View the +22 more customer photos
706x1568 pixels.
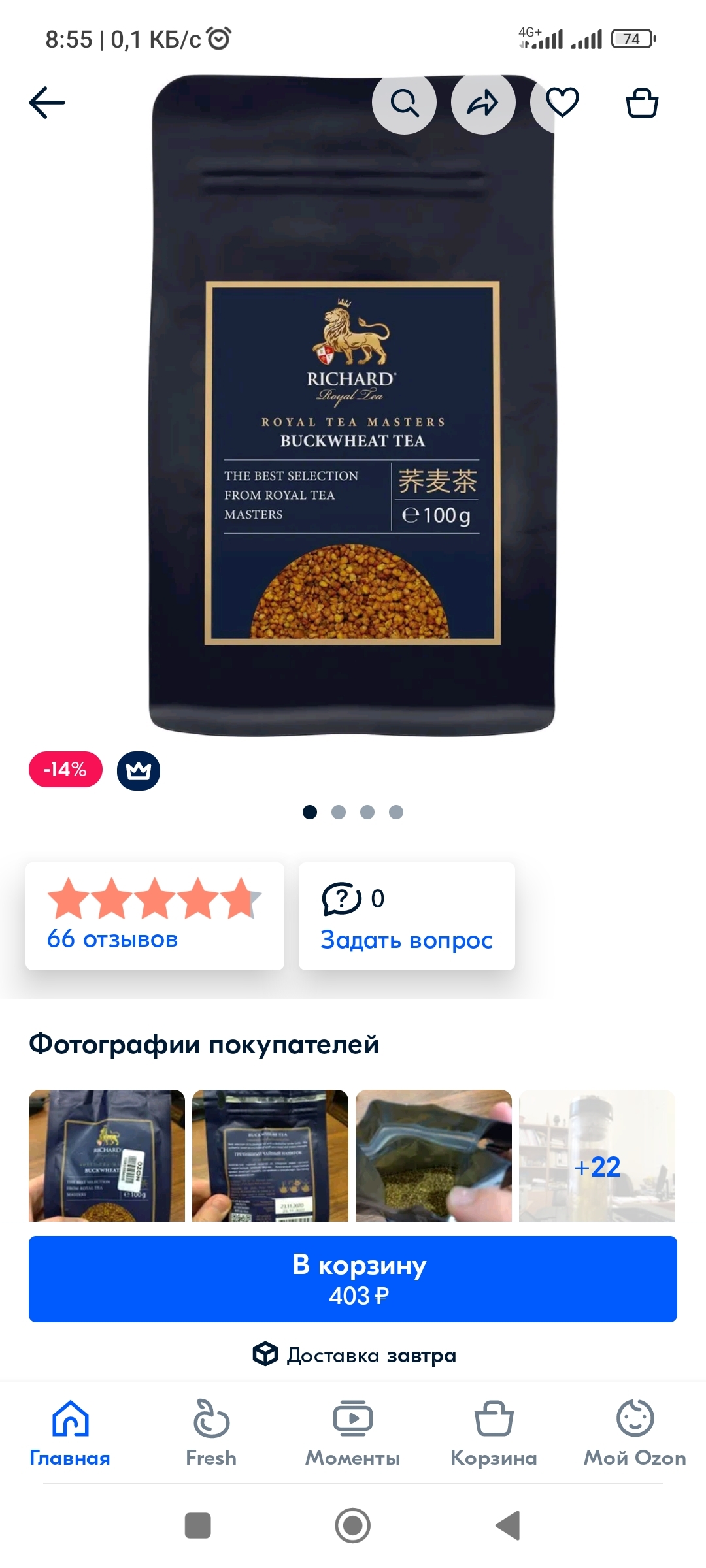pos(597,1155)
